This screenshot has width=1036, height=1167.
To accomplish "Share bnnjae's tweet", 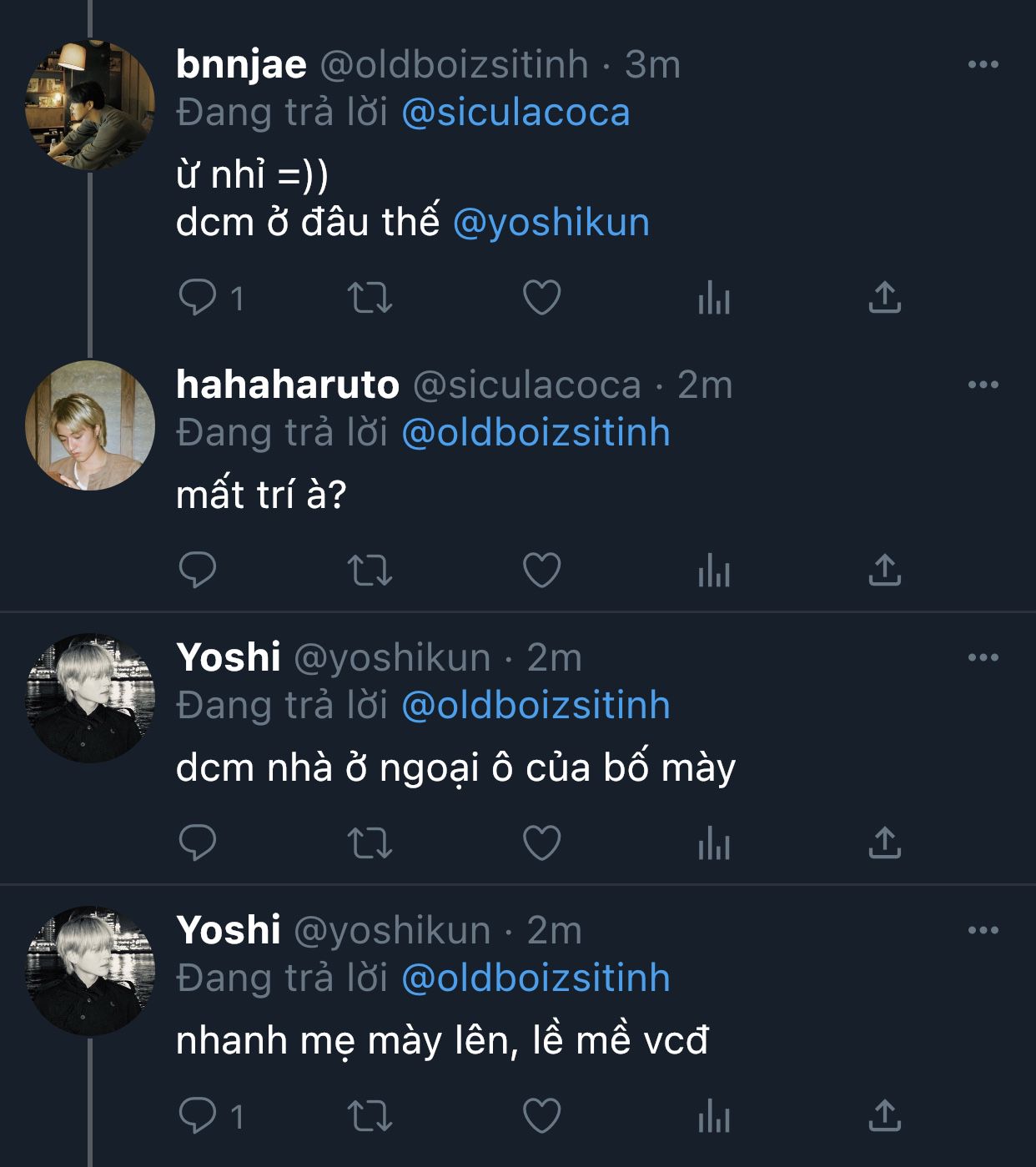I will click(884, 297).
